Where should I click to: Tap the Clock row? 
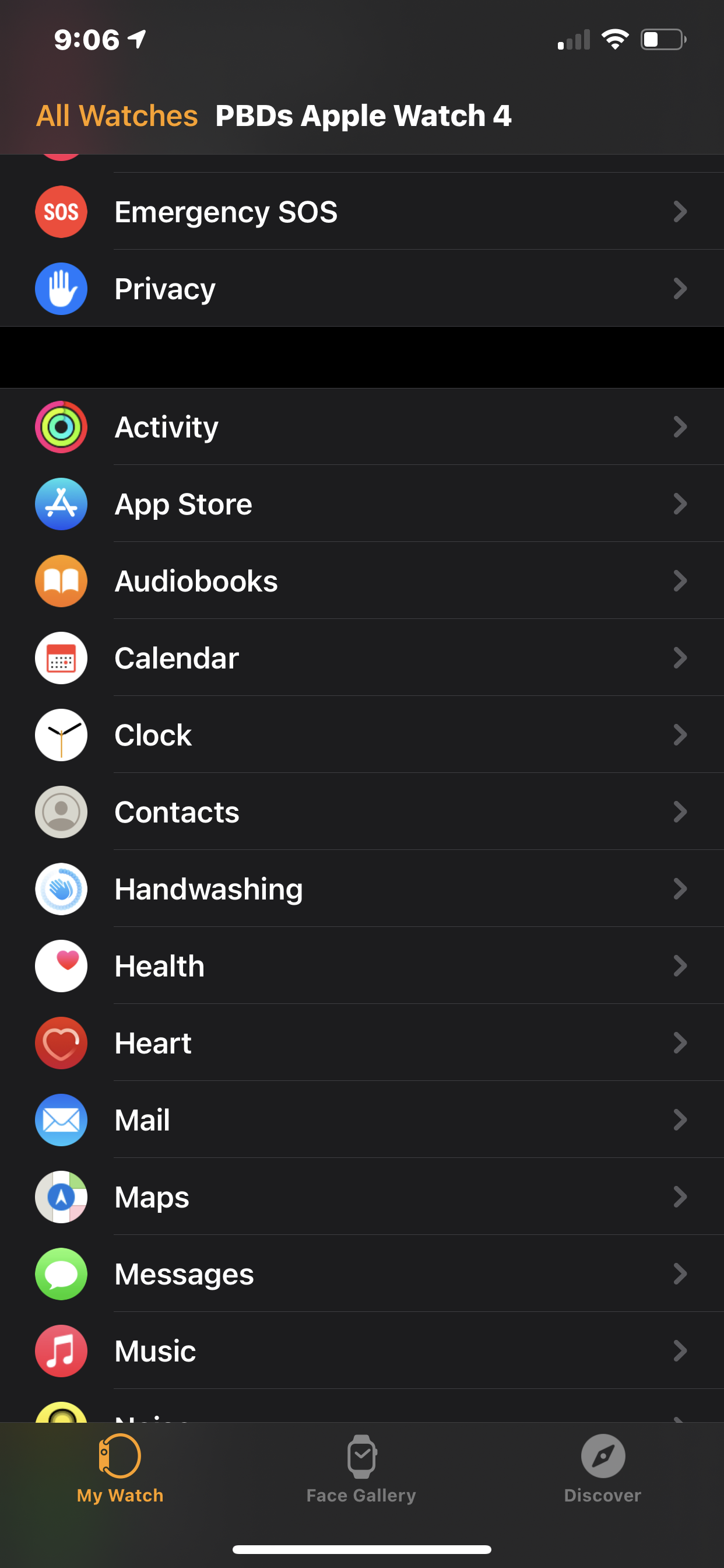click(x=361, y=734)
